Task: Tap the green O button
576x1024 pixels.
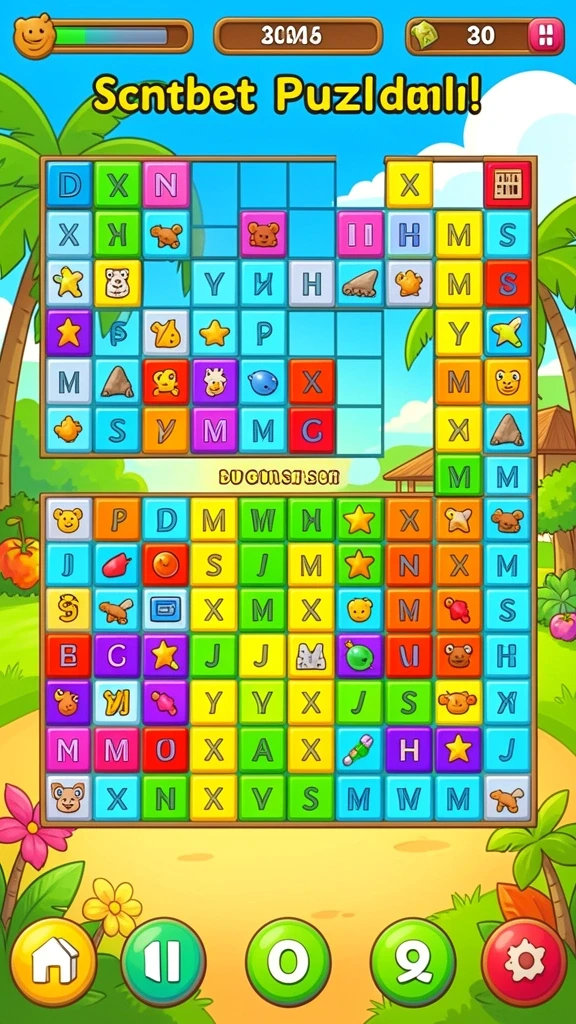Action: [x=288, y=961]
